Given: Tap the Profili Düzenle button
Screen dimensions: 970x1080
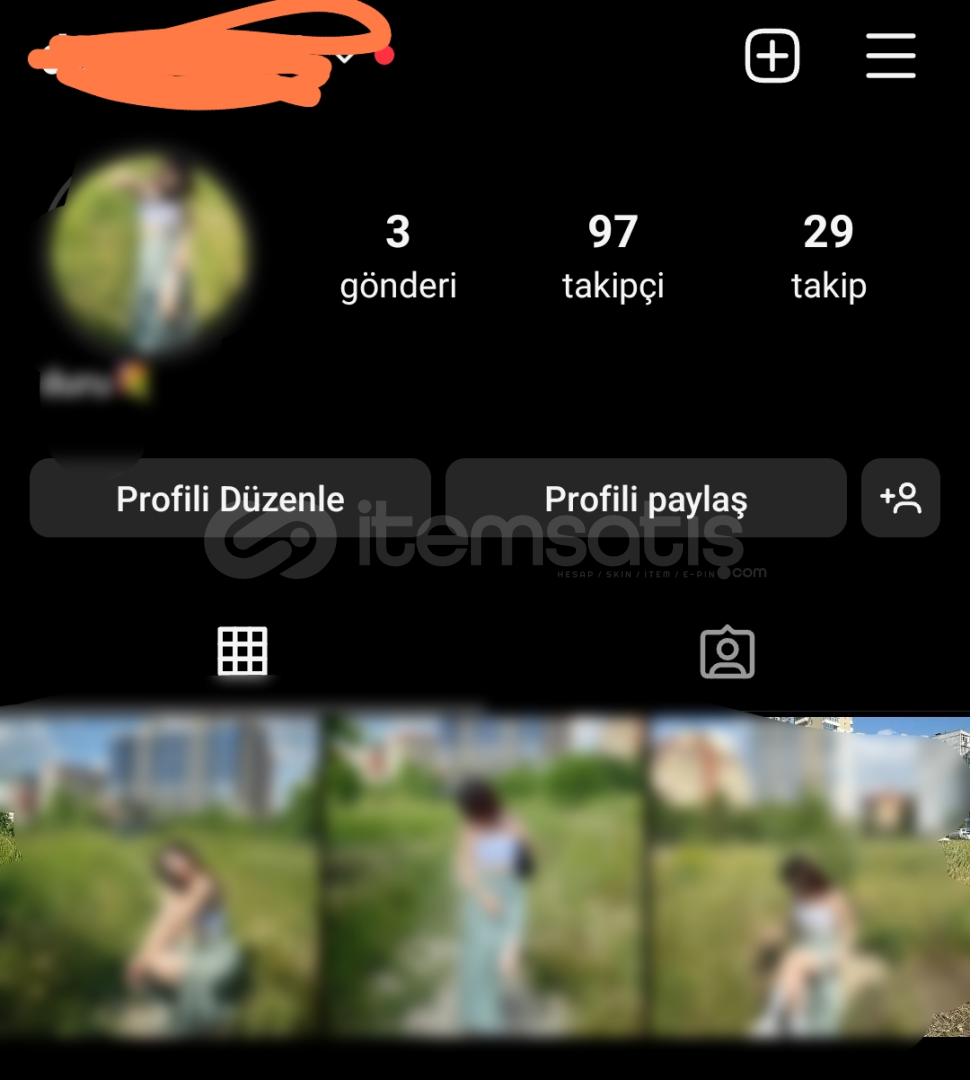Looking at the screenshot, I should tap(230, 498).
